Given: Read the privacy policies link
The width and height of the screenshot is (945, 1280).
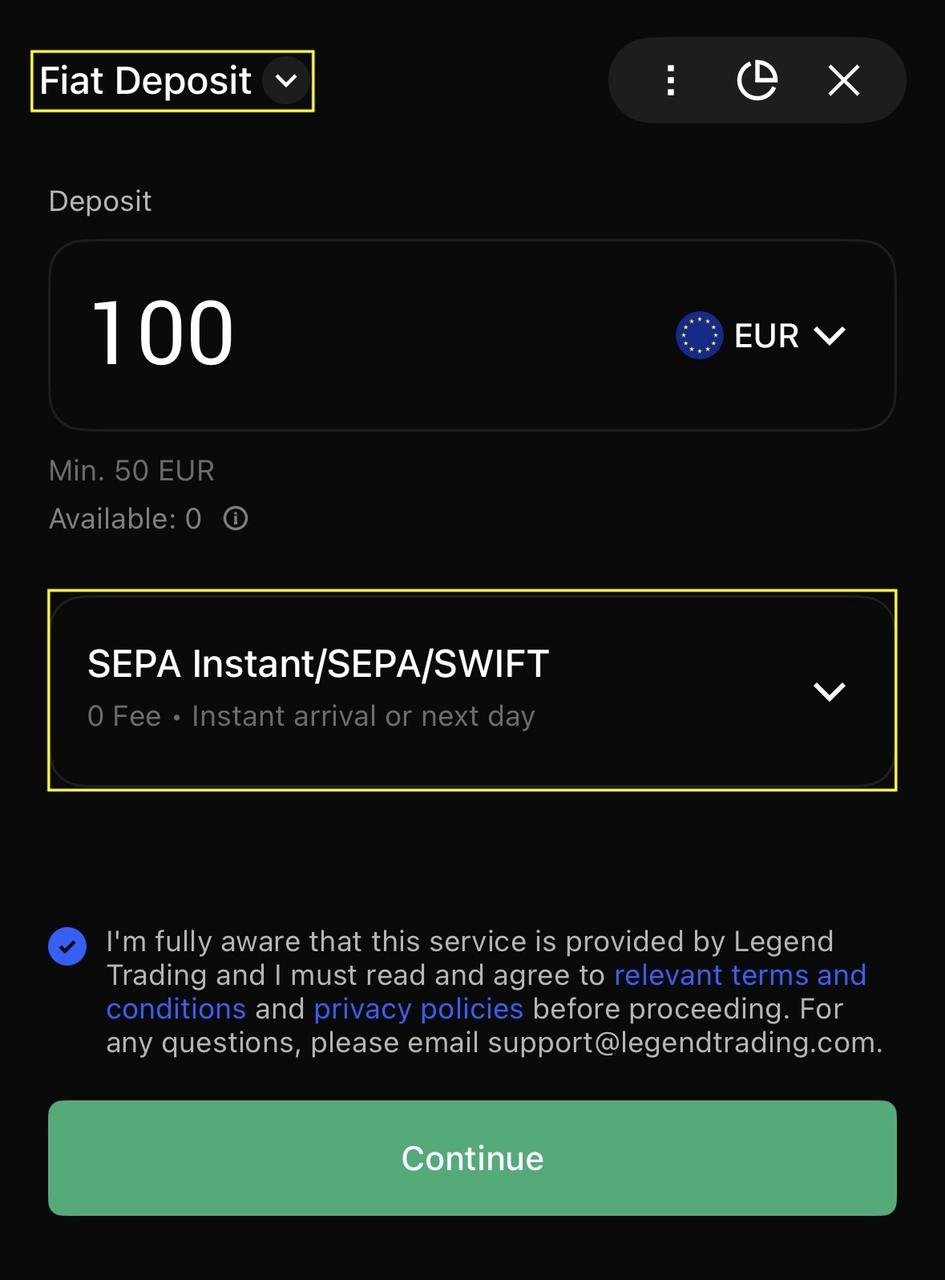Looking at the screenshot, I should click(x=418, y=1009).
